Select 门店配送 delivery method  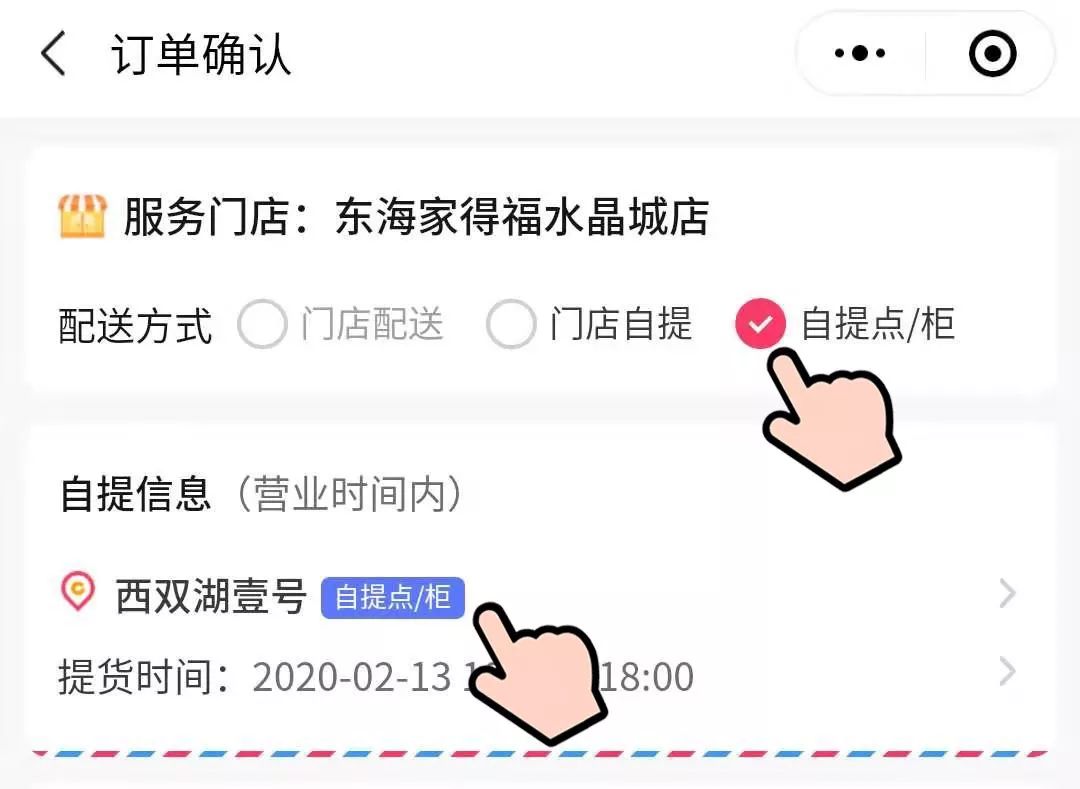[x=262, y=325]
